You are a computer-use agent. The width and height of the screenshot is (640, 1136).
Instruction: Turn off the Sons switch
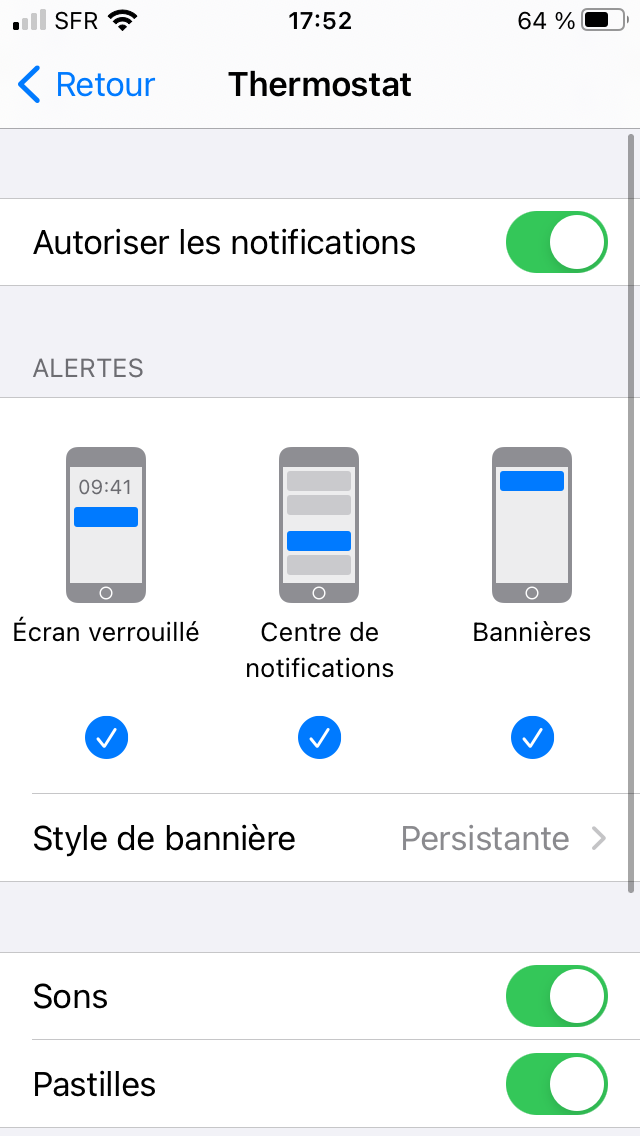pos(556,996)
